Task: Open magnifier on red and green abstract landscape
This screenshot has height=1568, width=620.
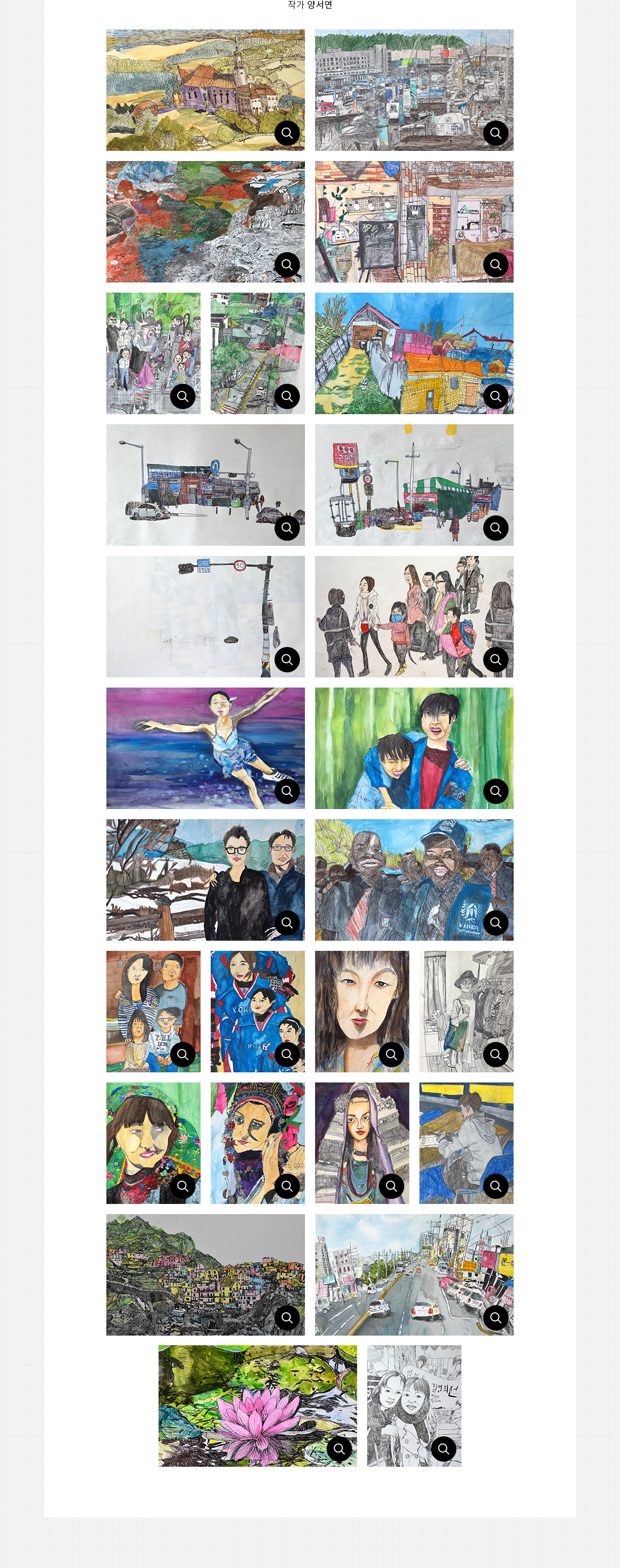Action: click(x=287, y=265)
